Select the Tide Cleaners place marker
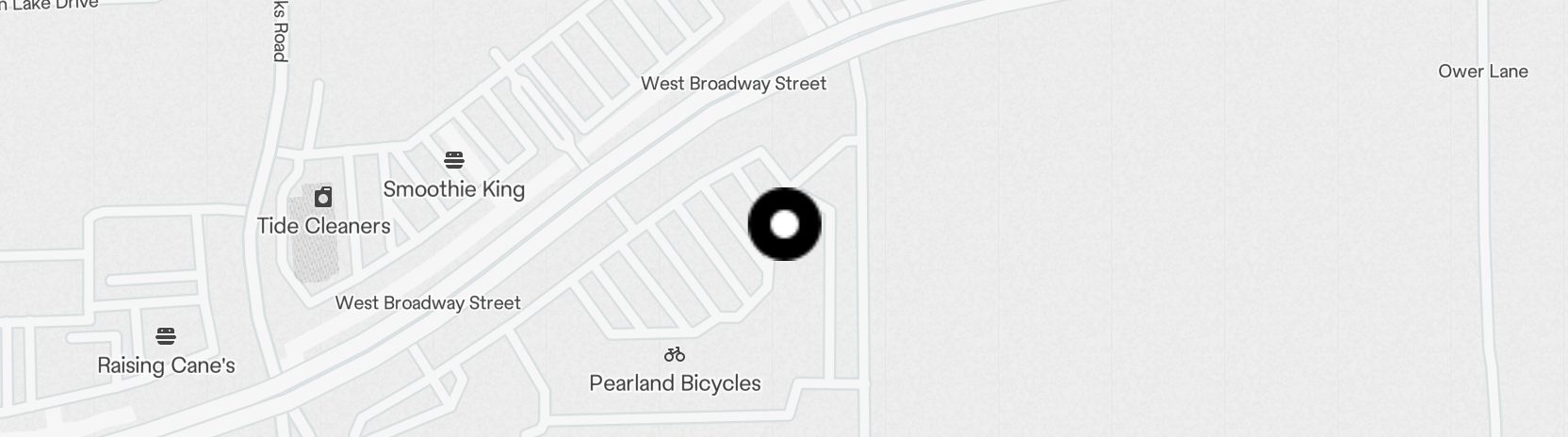Screen dimensions: 1568x437 click(x=323, y=197)
